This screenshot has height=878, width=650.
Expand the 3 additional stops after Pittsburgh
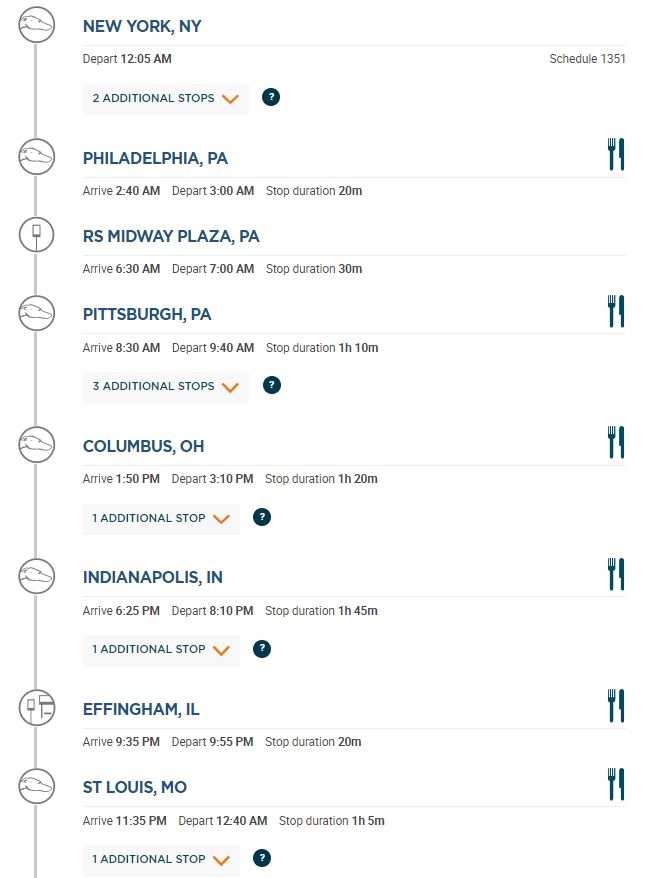[x=166, y=387]
